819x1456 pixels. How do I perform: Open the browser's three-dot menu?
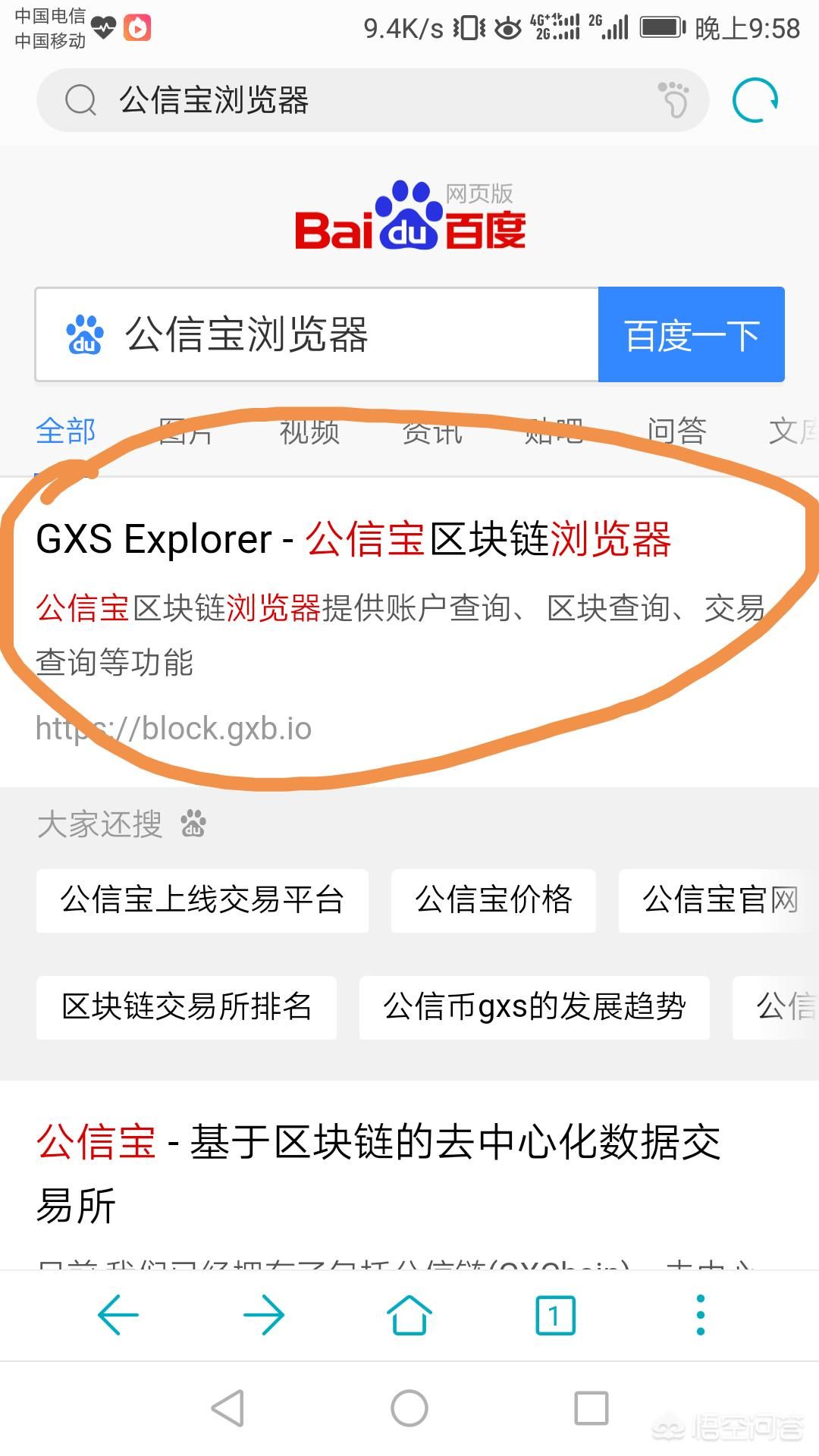coord(701,1315)
